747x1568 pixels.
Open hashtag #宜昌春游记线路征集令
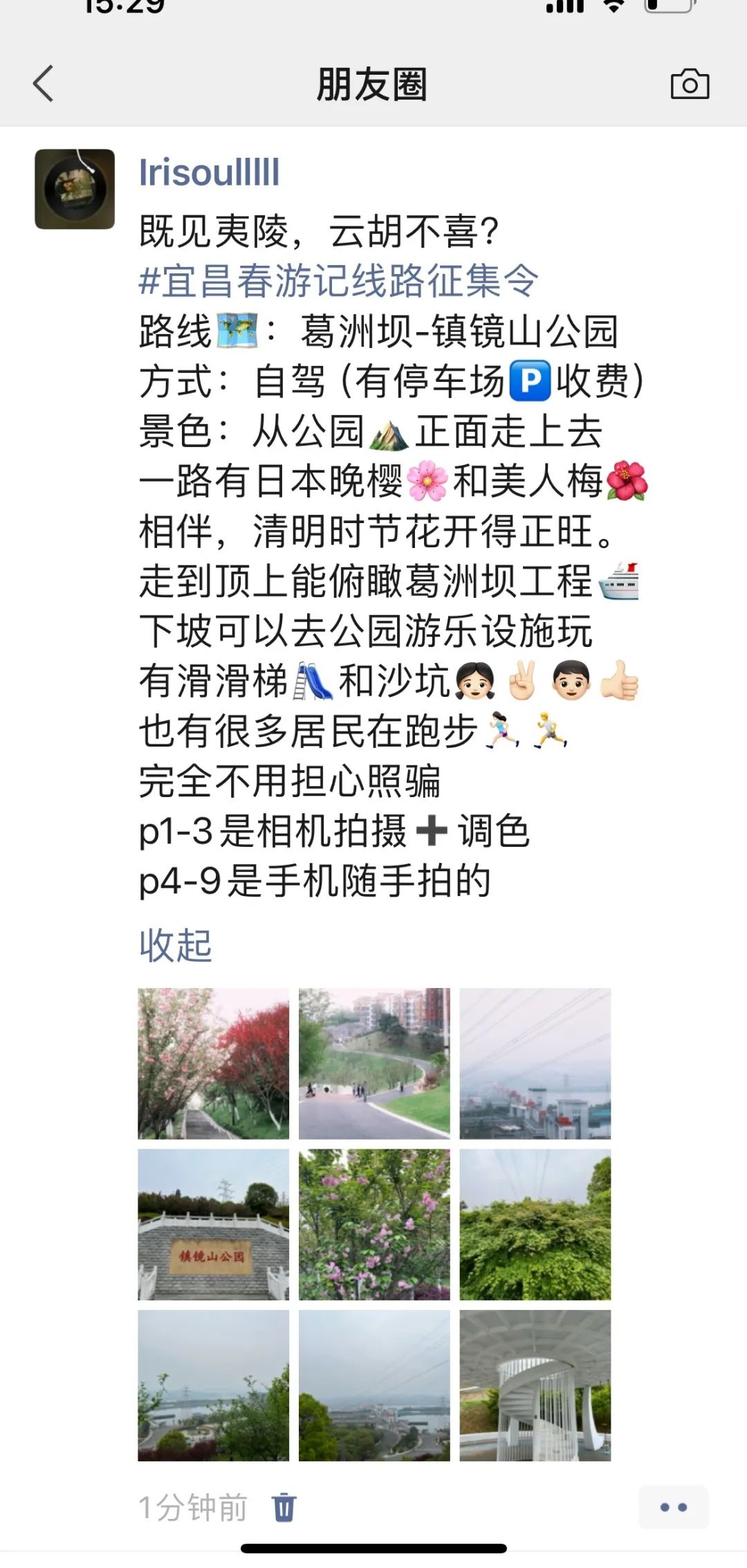click(x=338, y=281)
